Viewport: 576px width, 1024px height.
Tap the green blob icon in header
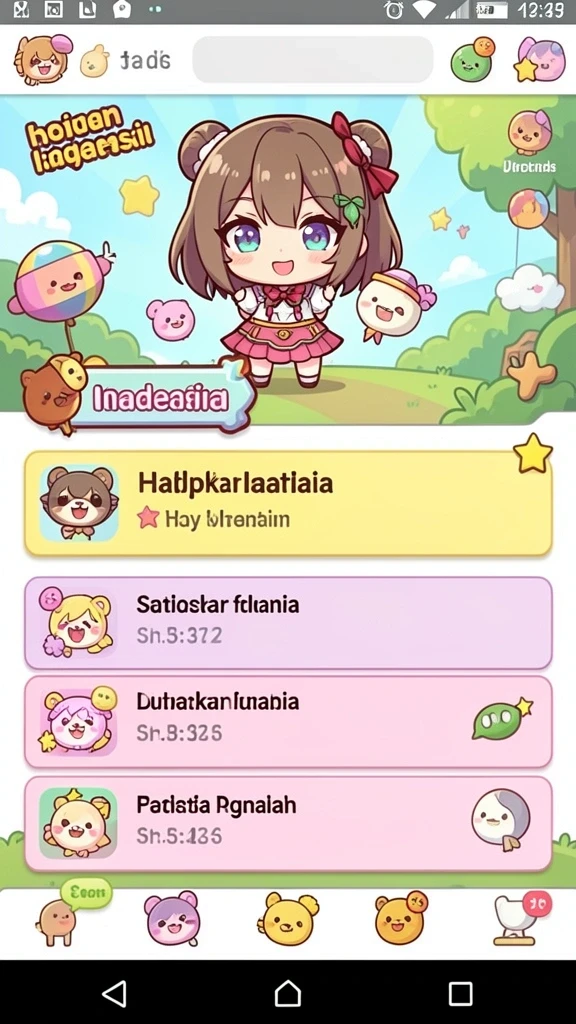[473, 59]
